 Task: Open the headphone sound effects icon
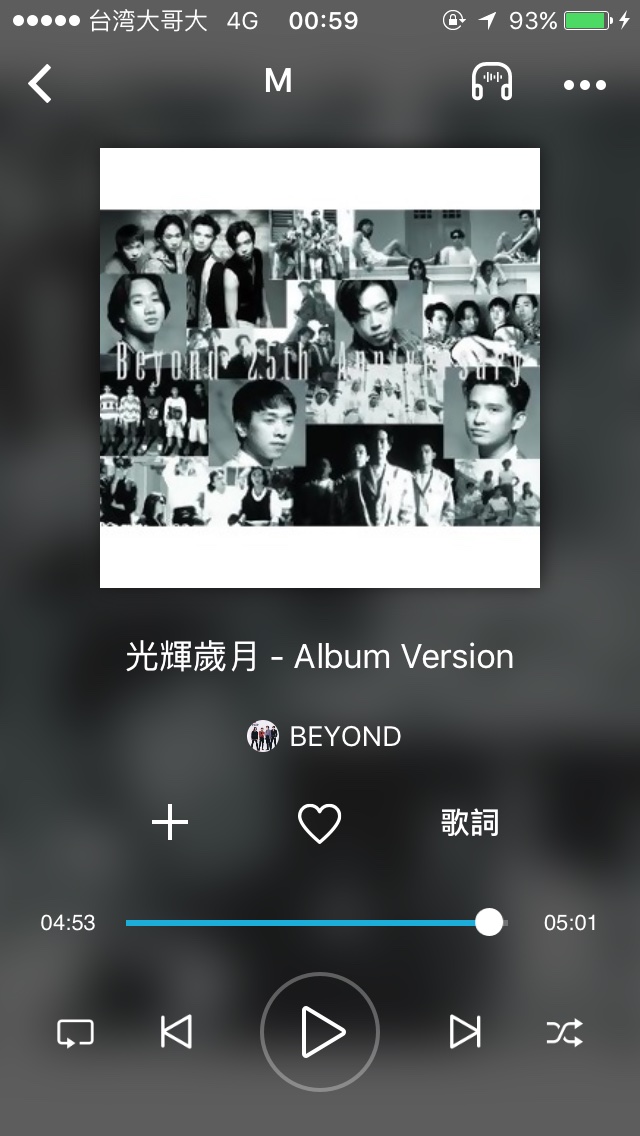click(491, 83)
